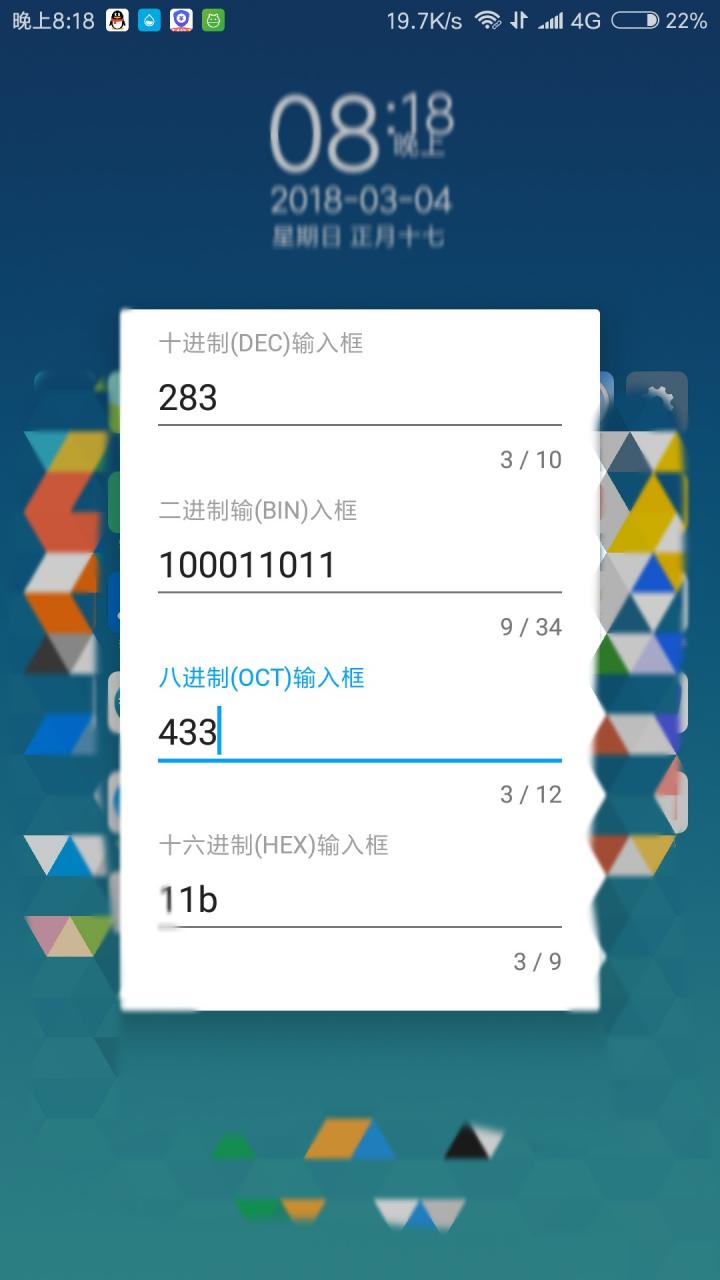Tap the decimal (DEC) input field
Viewport: 720px width, 1280px height.
359,398
